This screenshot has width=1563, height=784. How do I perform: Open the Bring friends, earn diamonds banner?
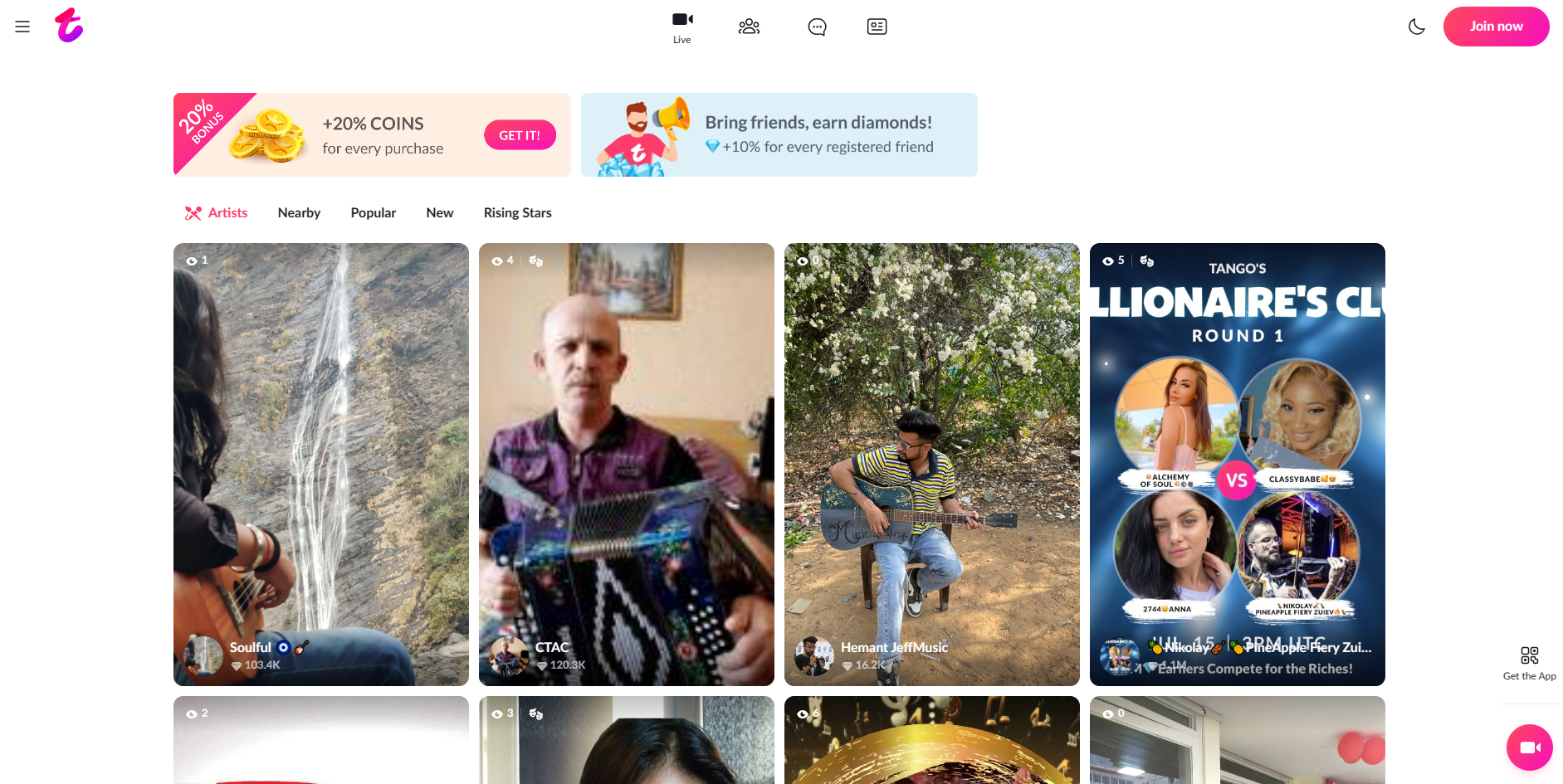[x=779, y=134]
